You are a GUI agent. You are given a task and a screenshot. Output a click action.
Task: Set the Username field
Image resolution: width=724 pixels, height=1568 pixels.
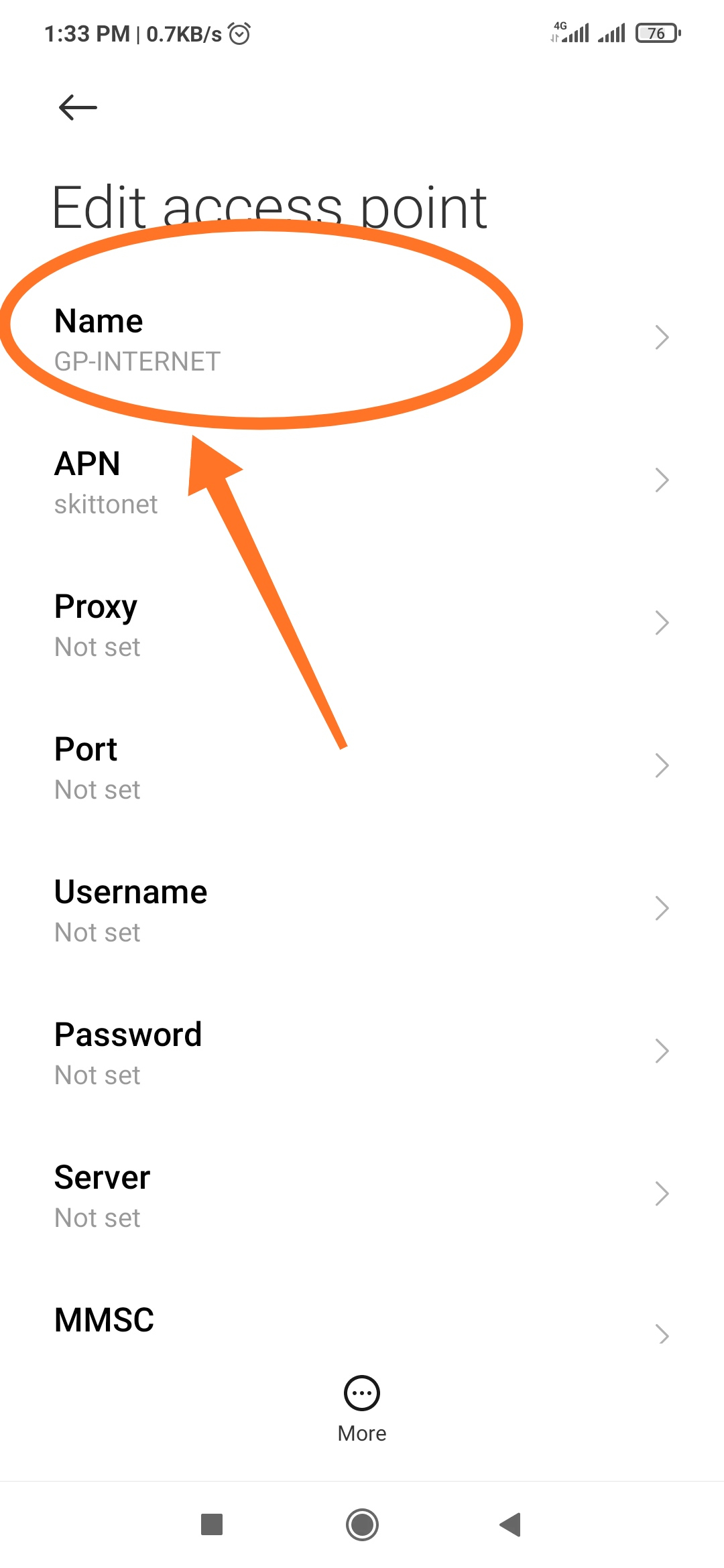tap(362, 909)
